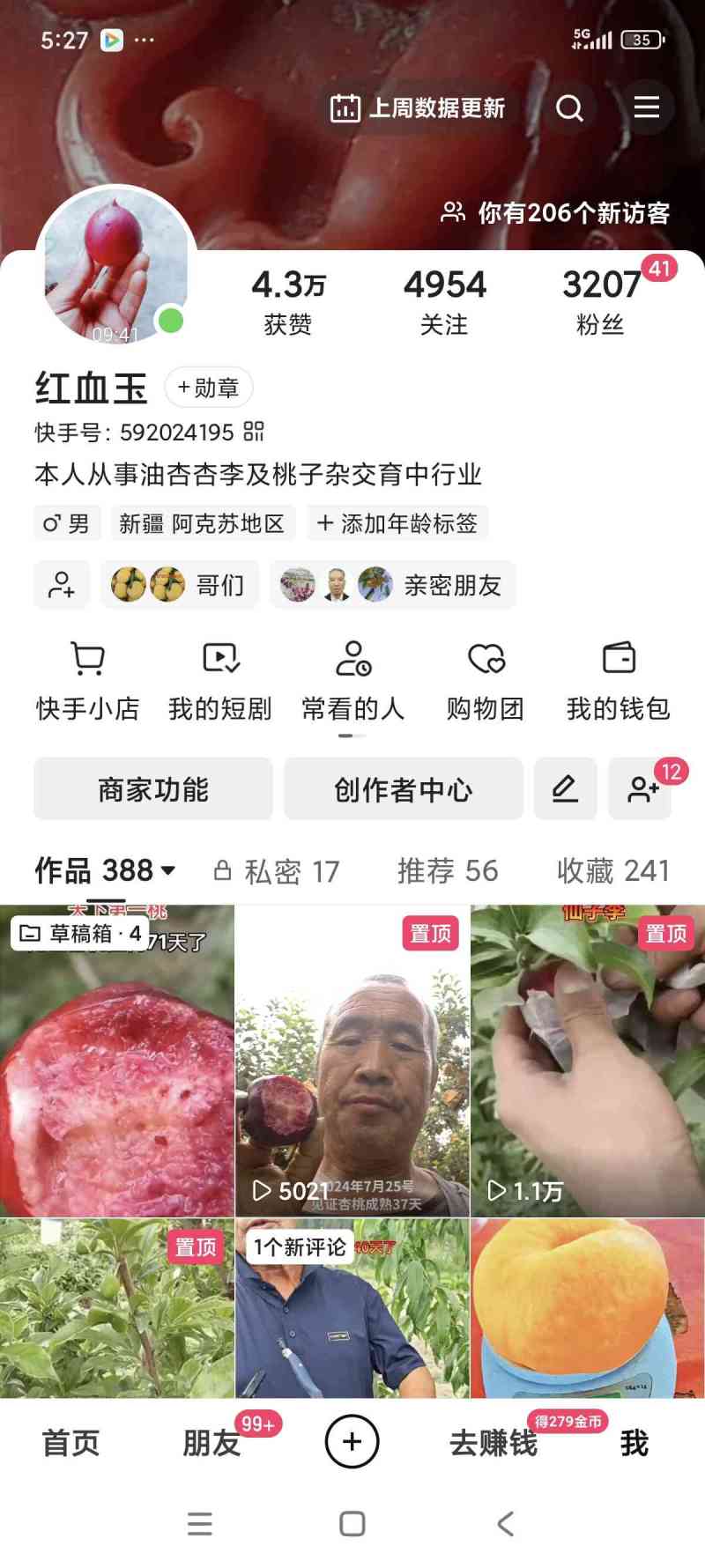The height and width of the screenshot is (1568, 705).
Task: Go to the 首页 home tab
Action: click(70, 1444)
